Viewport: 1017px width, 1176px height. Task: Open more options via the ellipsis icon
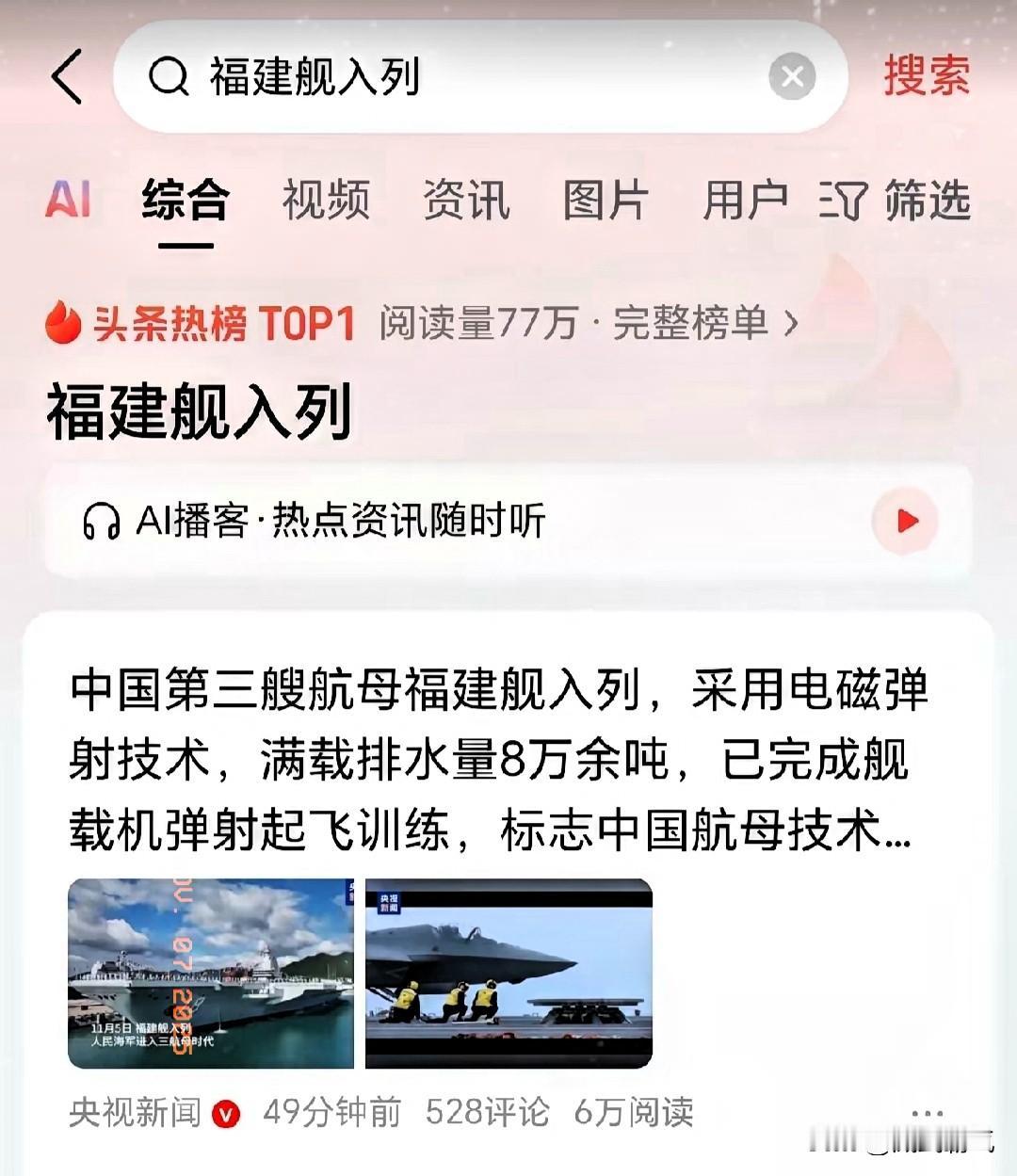[928, 1111]
